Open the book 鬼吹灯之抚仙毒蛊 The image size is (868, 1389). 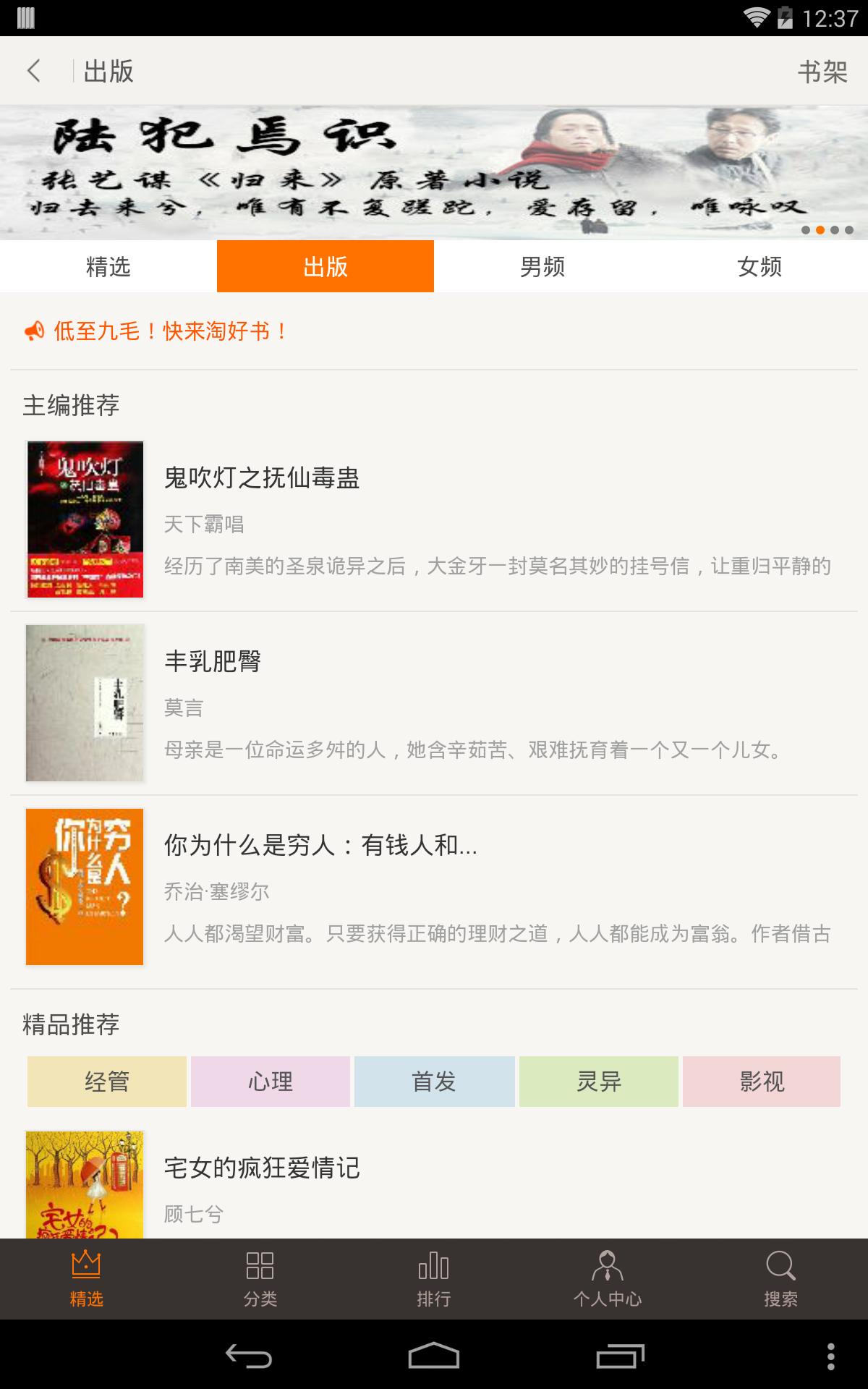tap(264, 479)
